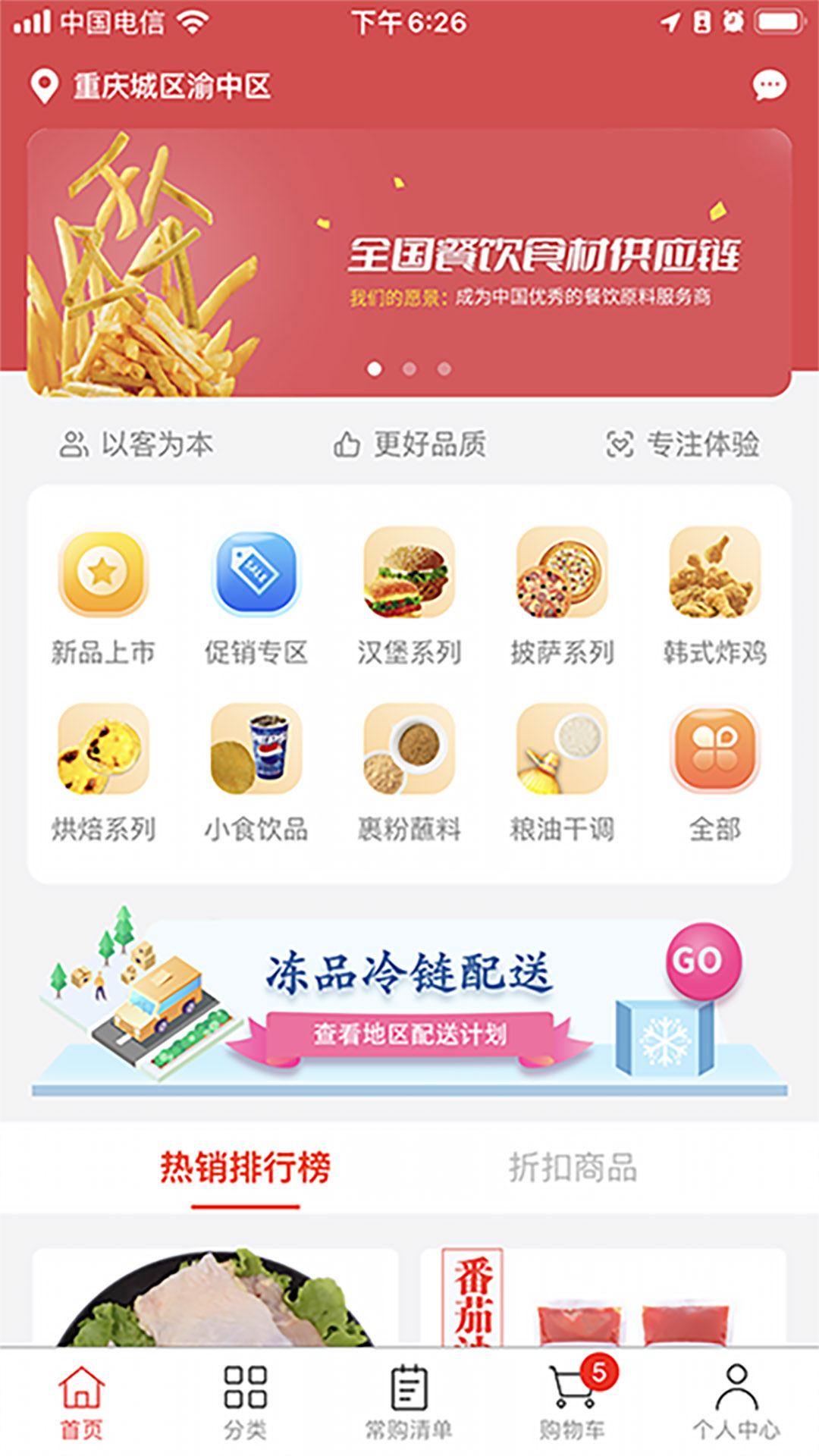
Task: Go to 个人中心 profile tab
Action: coord(736,1401)
